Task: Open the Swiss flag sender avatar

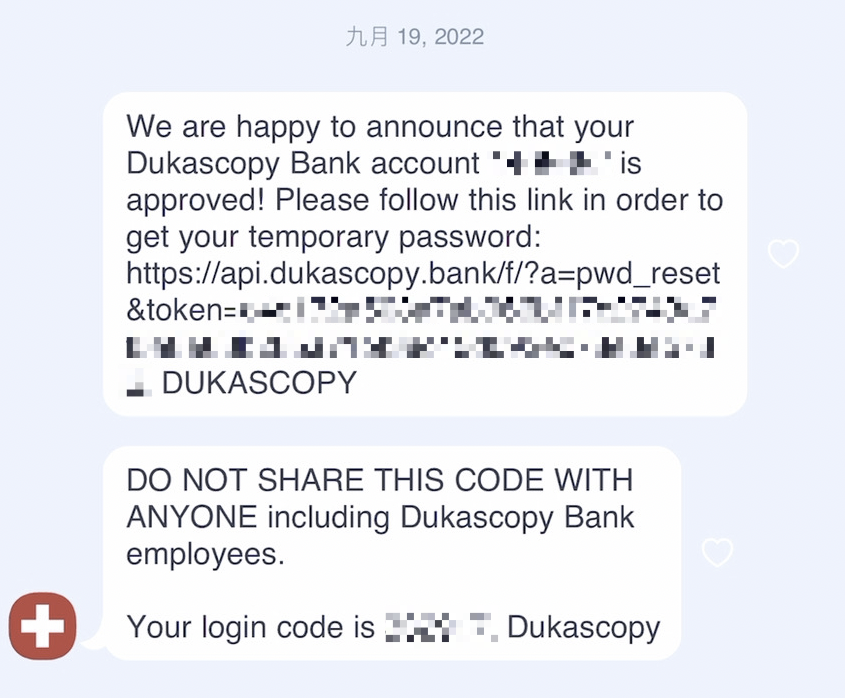Action: [43, 627]
